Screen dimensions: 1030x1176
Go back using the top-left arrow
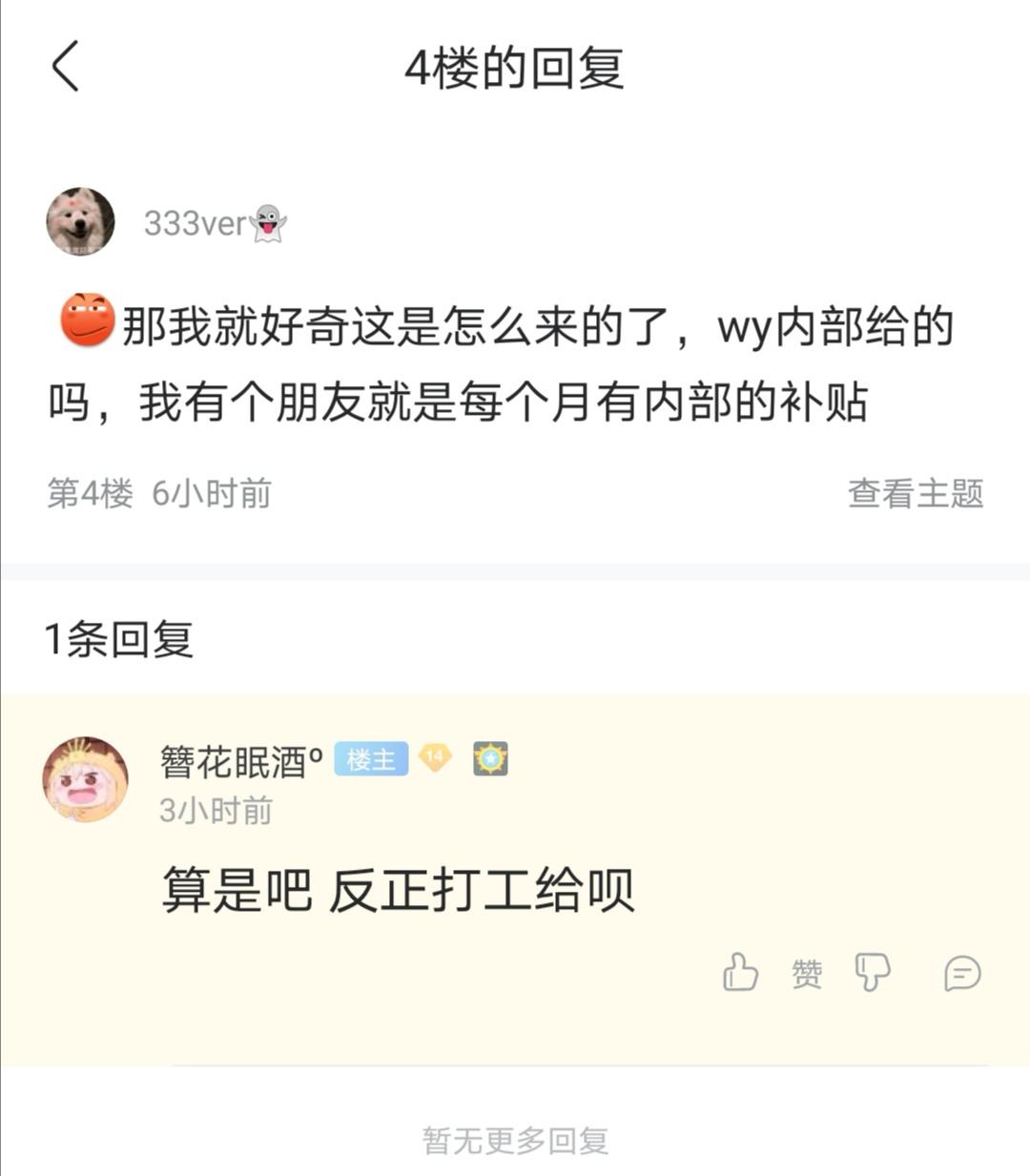(x=65, y=67)
